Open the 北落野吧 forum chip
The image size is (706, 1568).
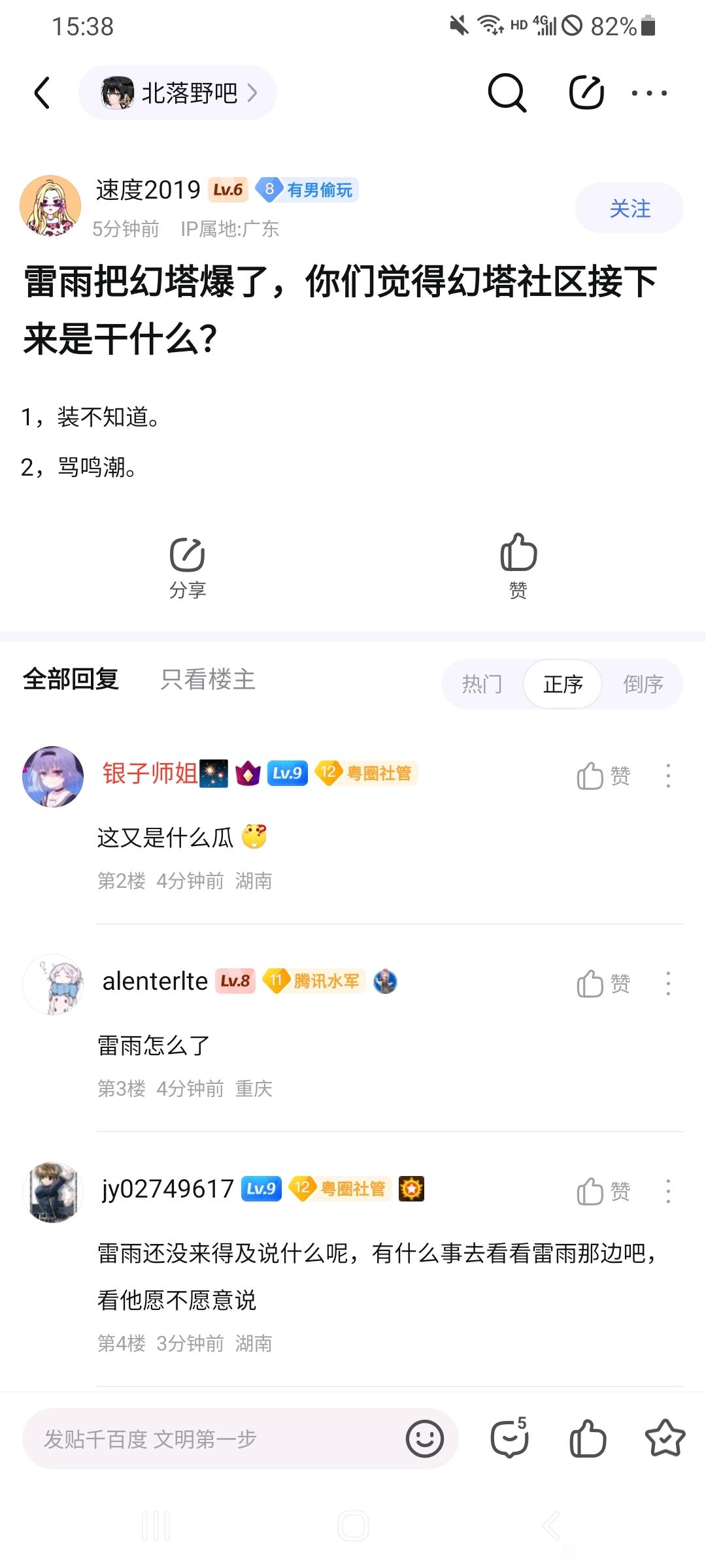(178, 93)
